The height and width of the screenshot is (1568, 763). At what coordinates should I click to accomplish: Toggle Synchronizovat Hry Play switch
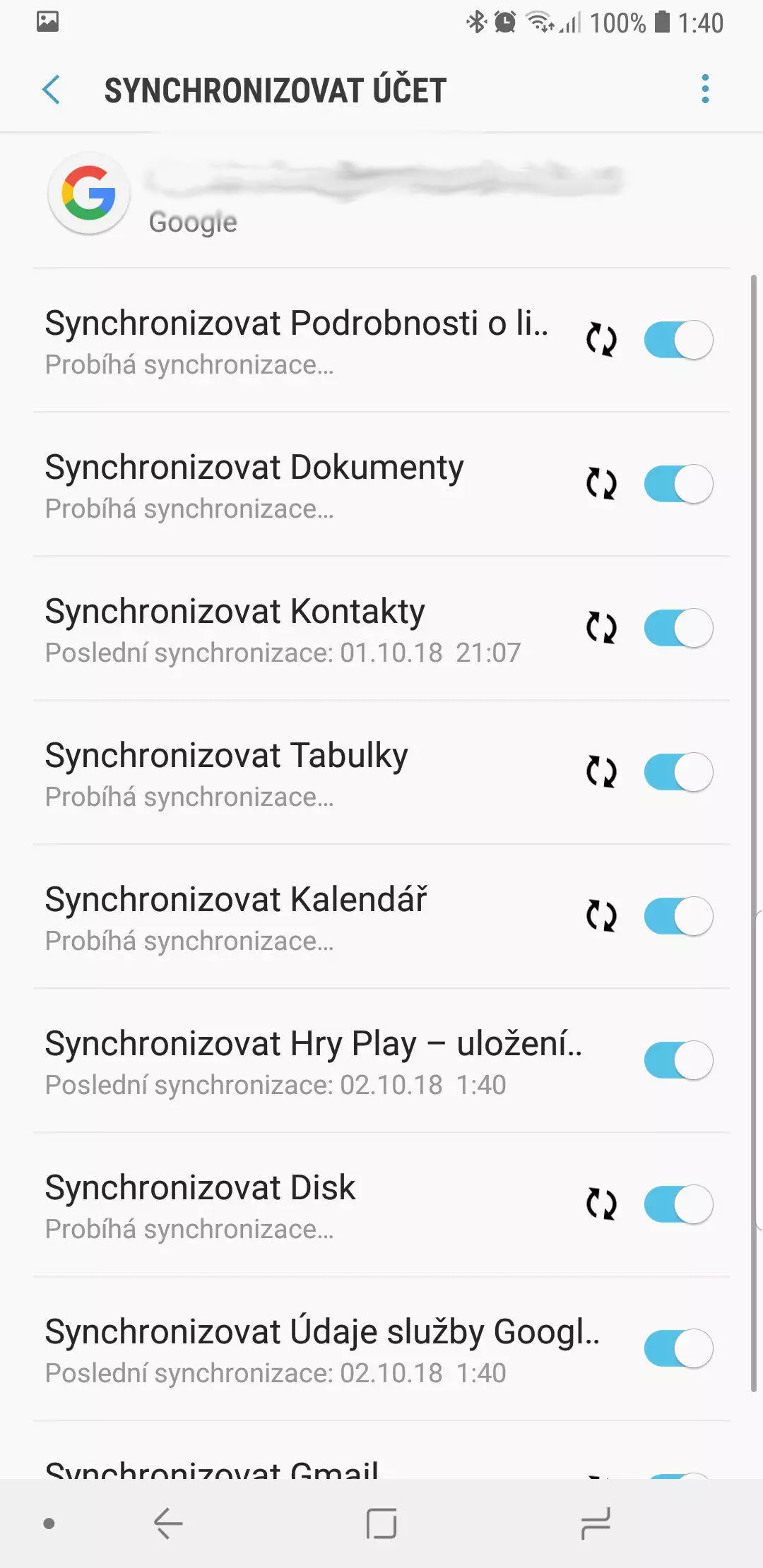[678, 1060]
